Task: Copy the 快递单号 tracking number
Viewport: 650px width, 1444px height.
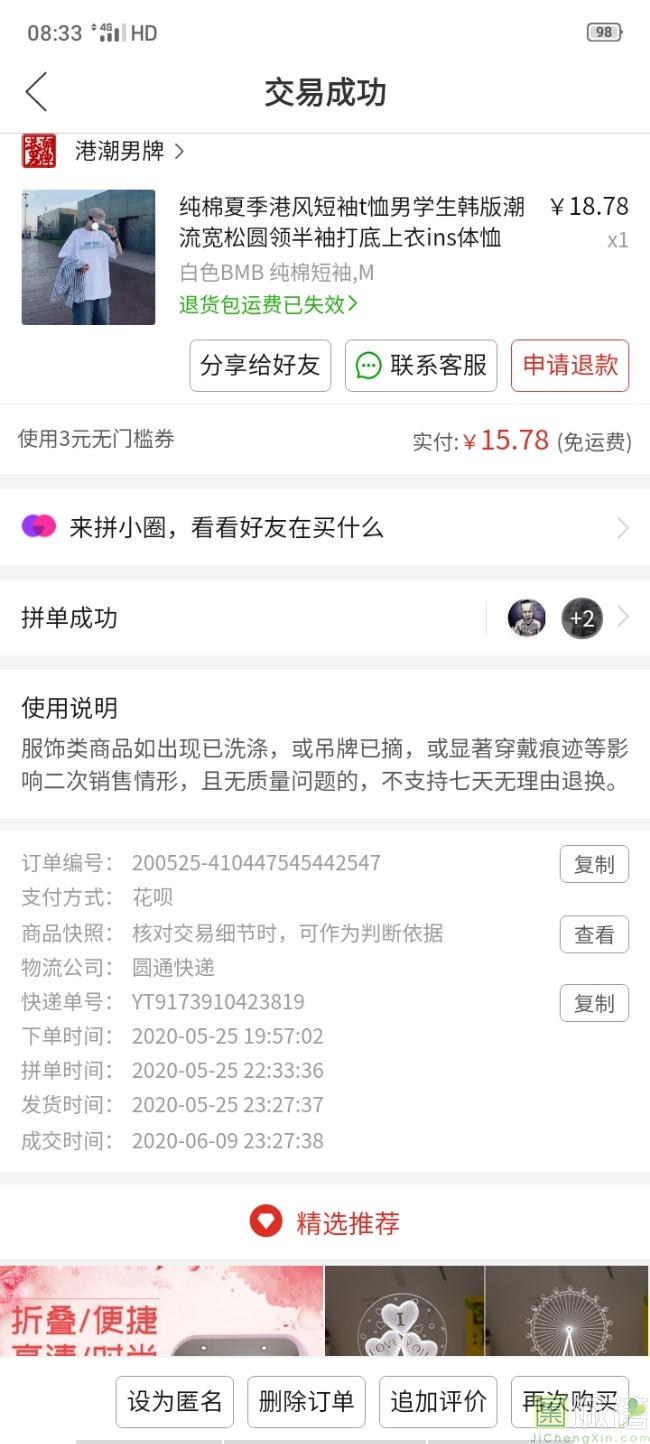Action: click(594, 1003)
